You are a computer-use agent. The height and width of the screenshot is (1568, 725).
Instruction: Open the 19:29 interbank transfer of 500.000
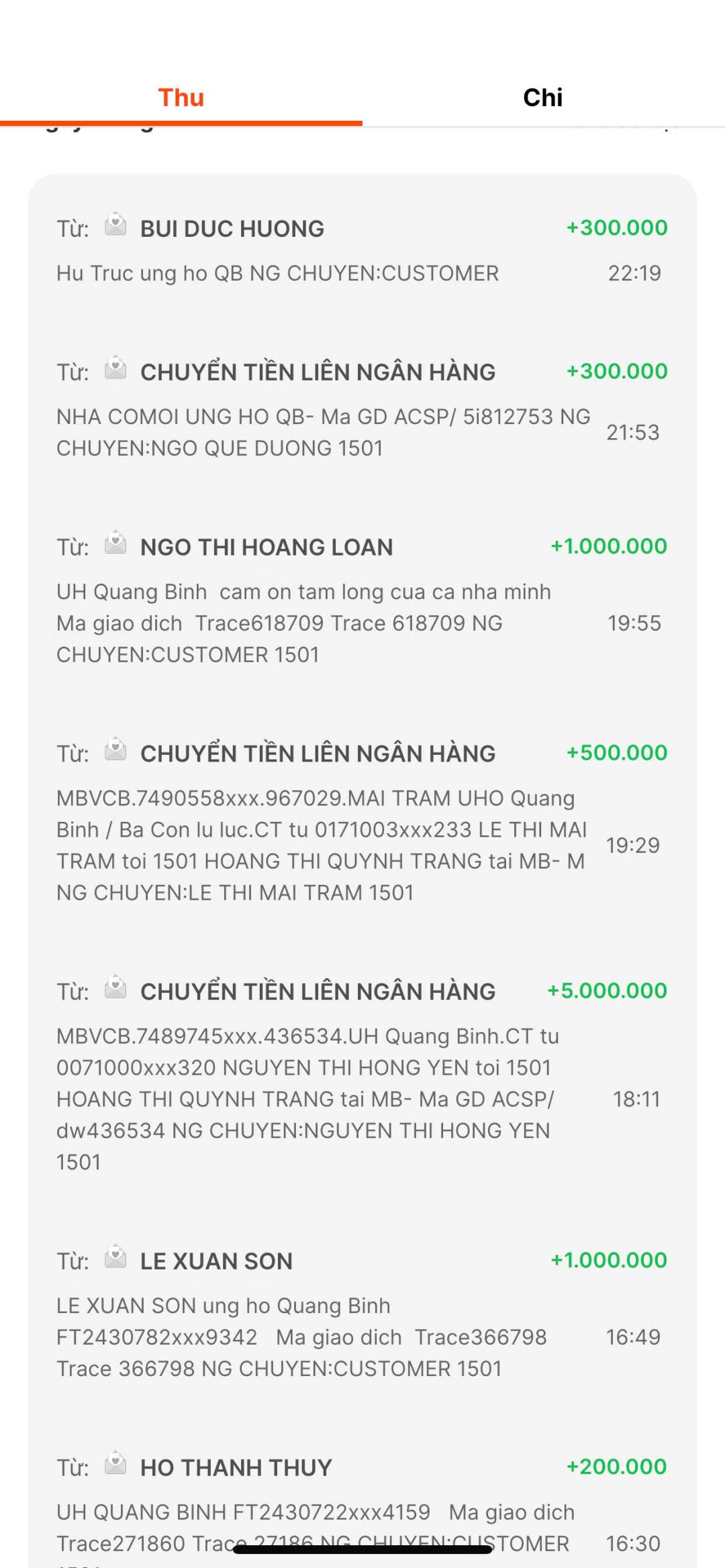[362, 822]
